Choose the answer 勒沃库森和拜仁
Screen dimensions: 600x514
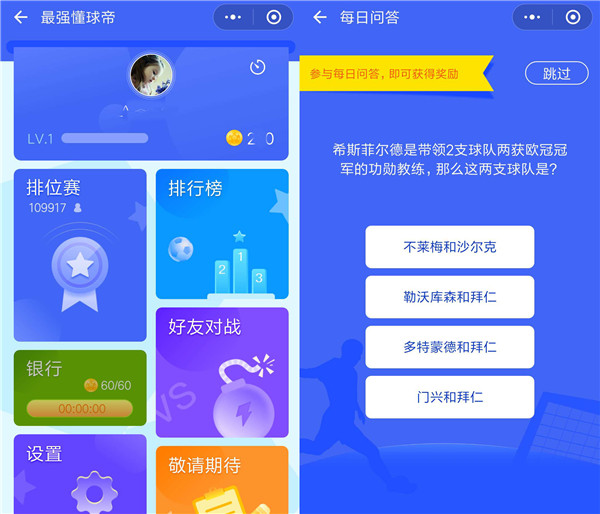pyautogui.click(x=449, y=297)
